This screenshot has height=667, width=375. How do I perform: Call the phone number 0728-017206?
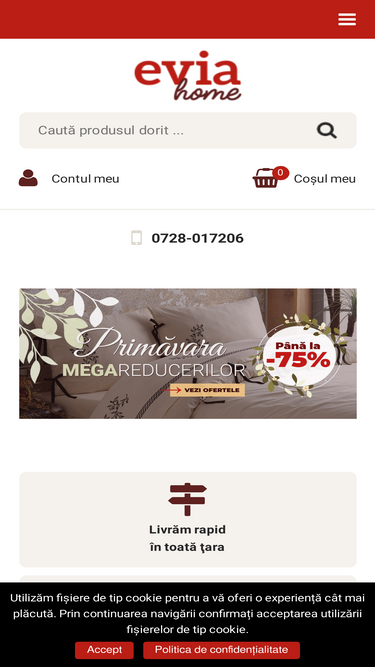197,238
